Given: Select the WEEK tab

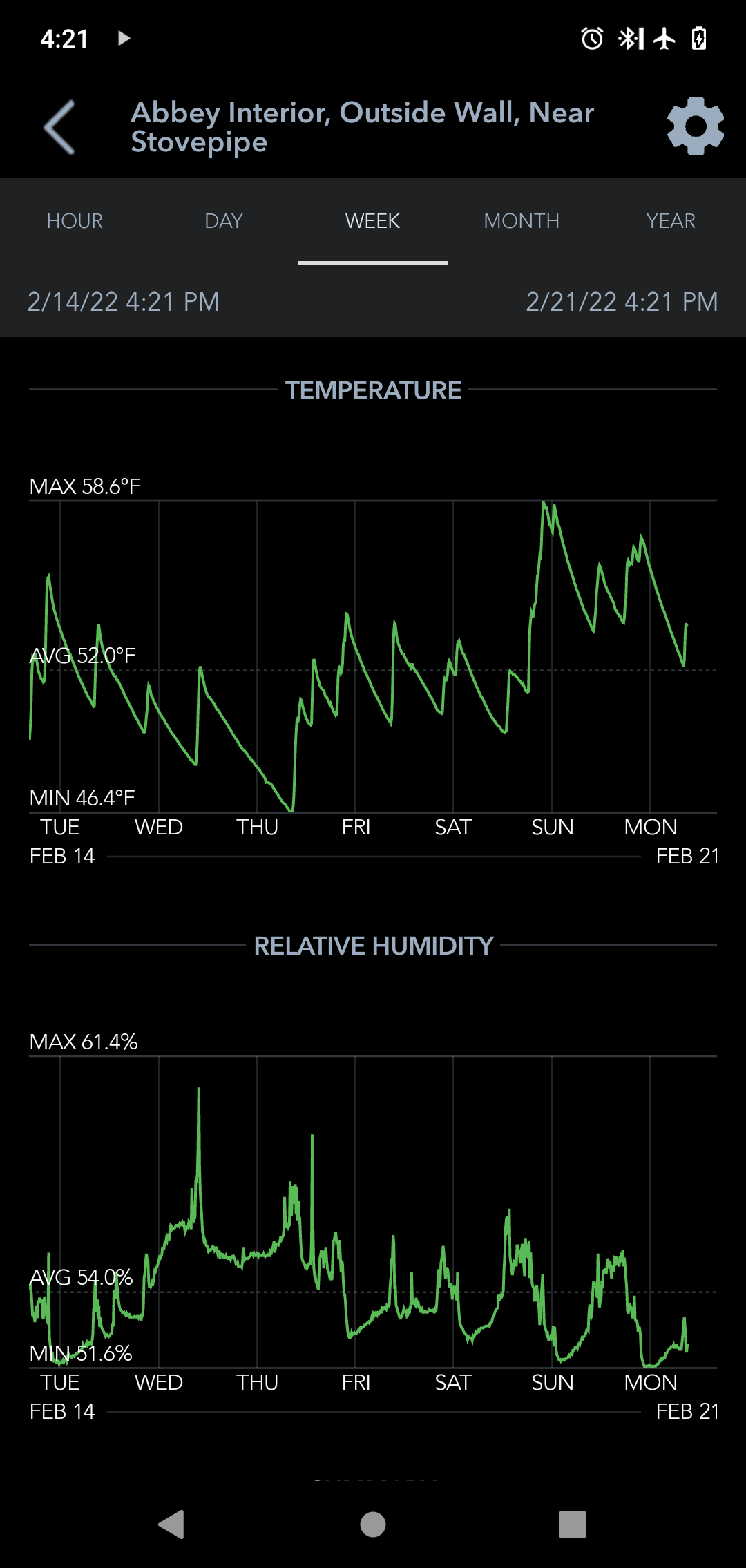Looking at the screenshot, I should point(373,221).
